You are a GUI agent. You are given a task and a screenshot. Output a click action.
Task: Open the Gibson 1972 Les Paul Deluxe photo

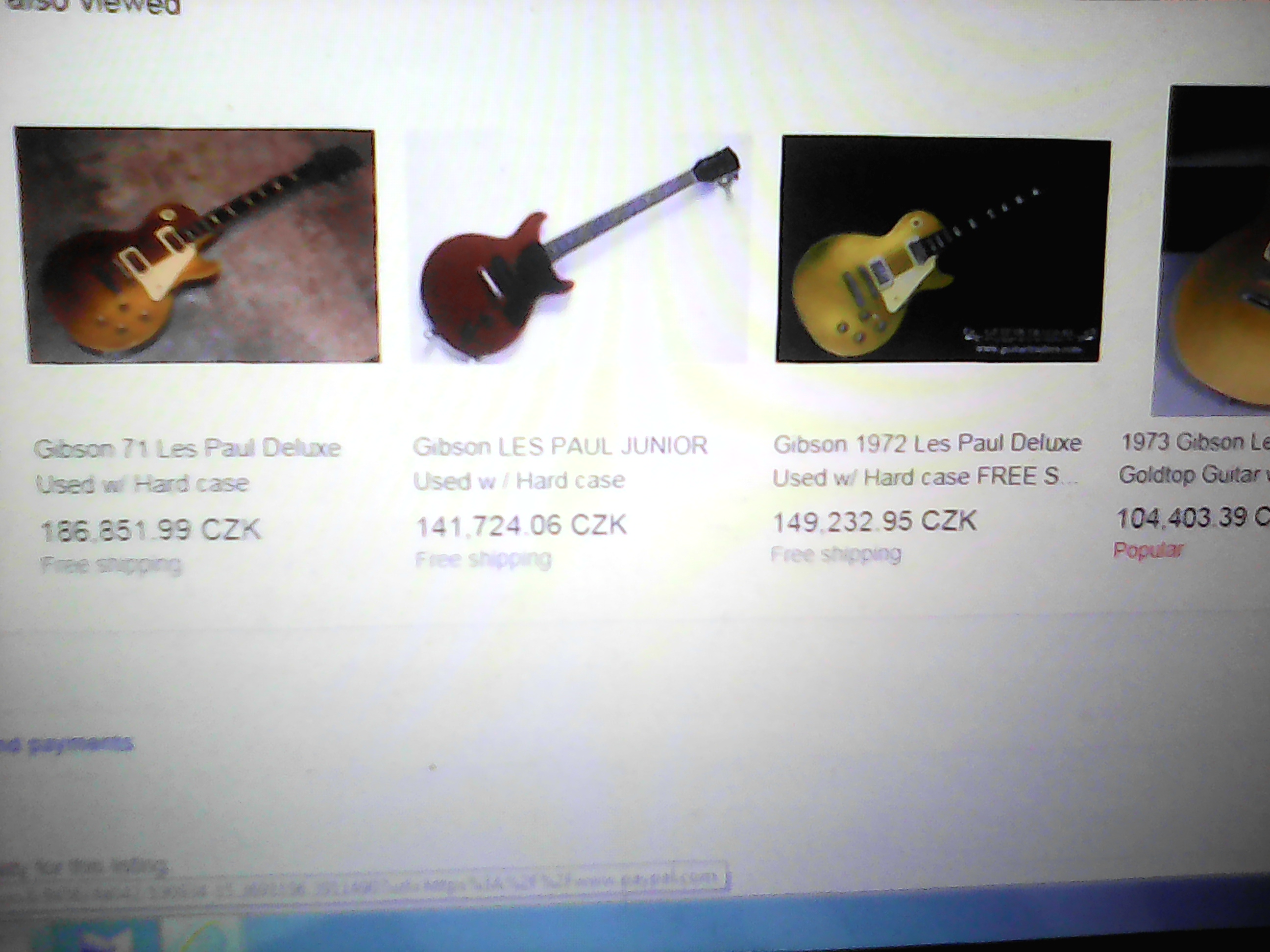point(942,250)
